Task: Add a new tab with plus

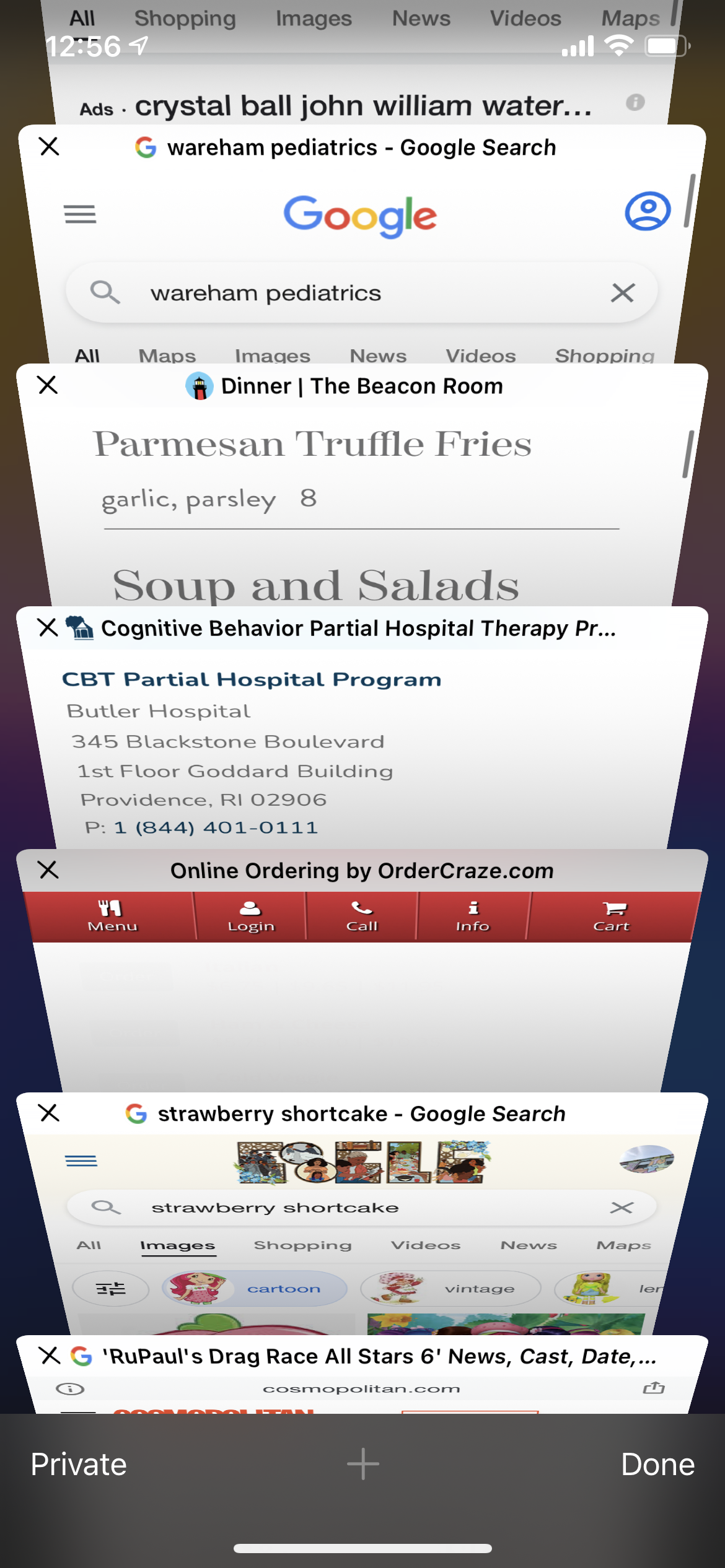Action: [363, 1465]
